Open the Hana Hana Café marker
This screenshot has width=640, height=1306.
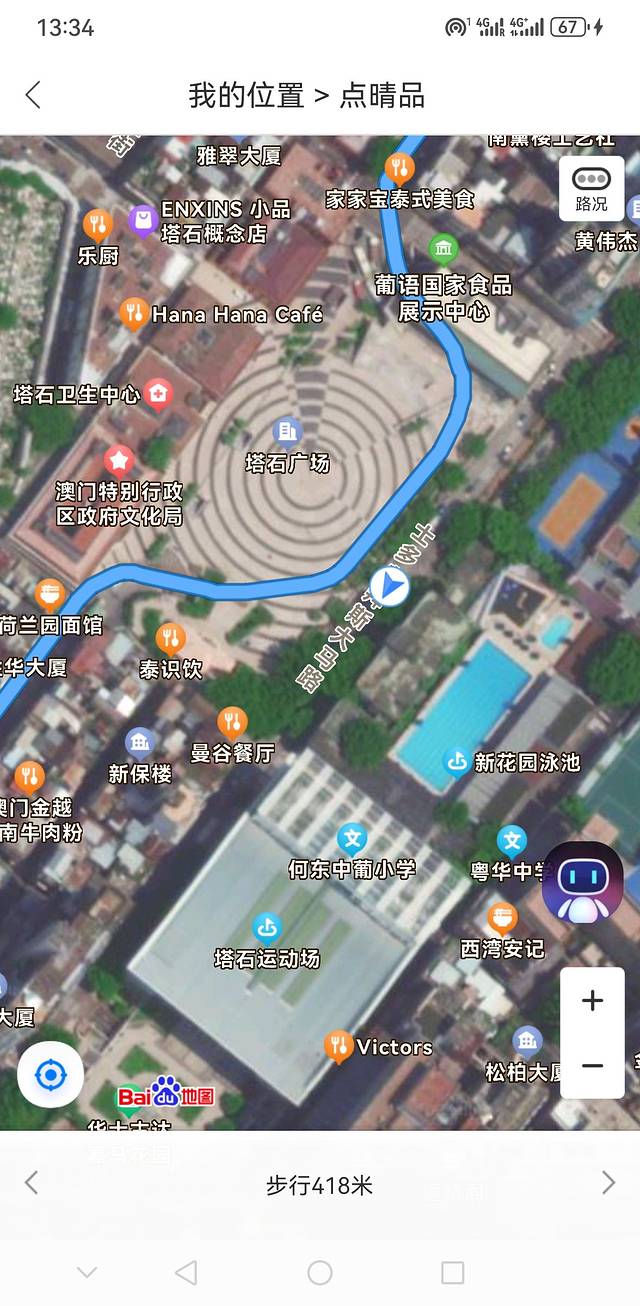(x=133, y=314)
